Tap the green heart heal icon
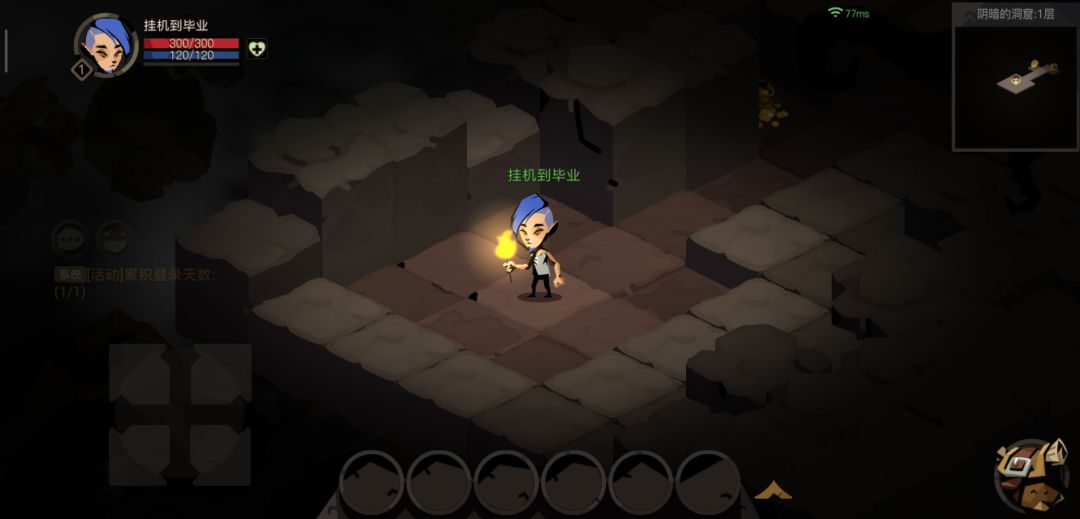This screenshot has width=1080, height=519. [257, 48]
